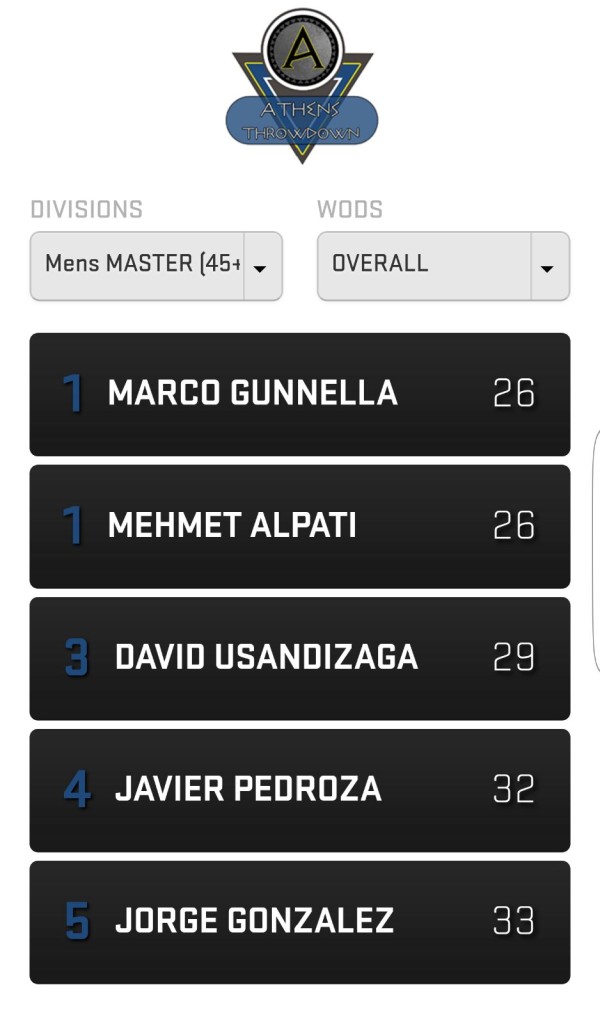Open the Divisions dropdown showing Mens MASTER
The width and height of the screenshot is (600, 1024).
pos(156,266)
